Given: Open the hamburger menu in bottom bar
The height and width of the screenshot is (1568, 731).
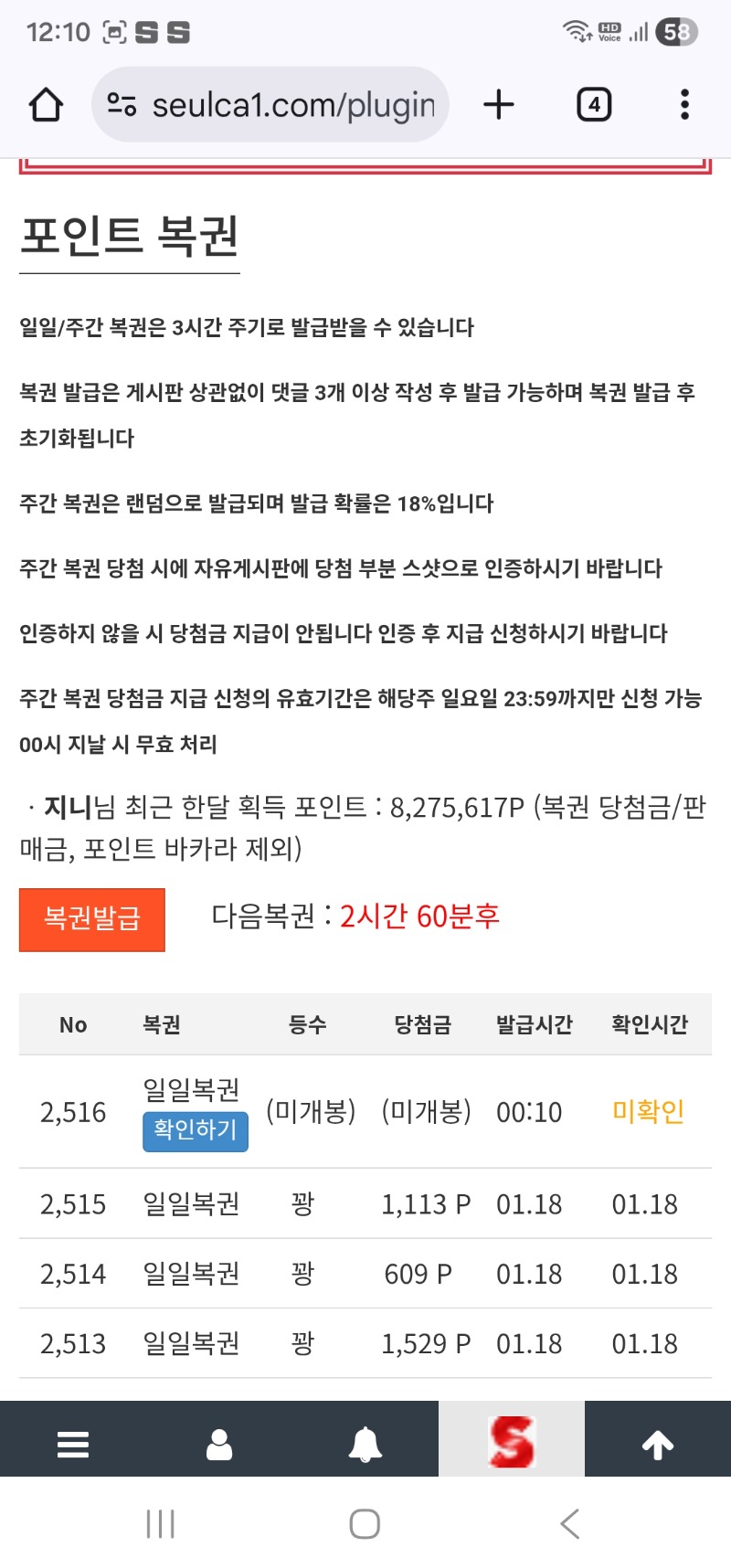Looking at the screenshot, I should click(73, 1445).
